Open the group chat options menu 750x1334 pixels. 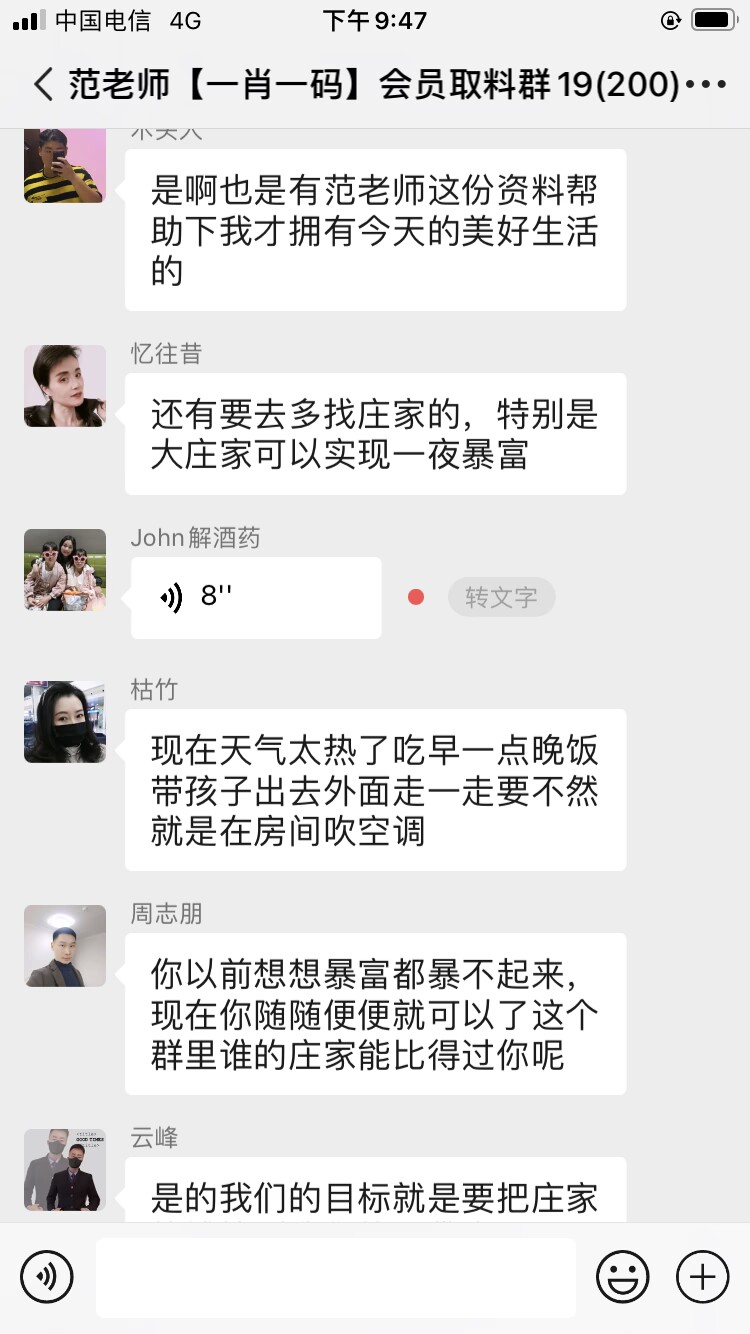(x=707, y=85)
